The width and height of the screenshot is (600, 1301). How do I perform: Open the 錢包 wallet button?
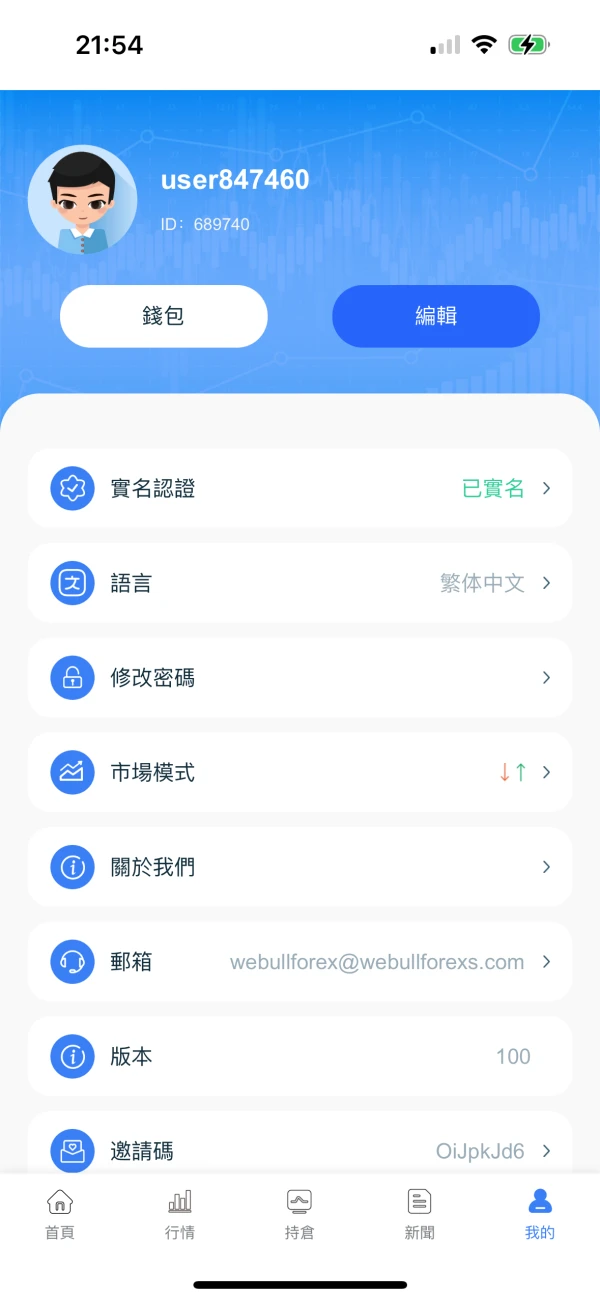point(164,316)
